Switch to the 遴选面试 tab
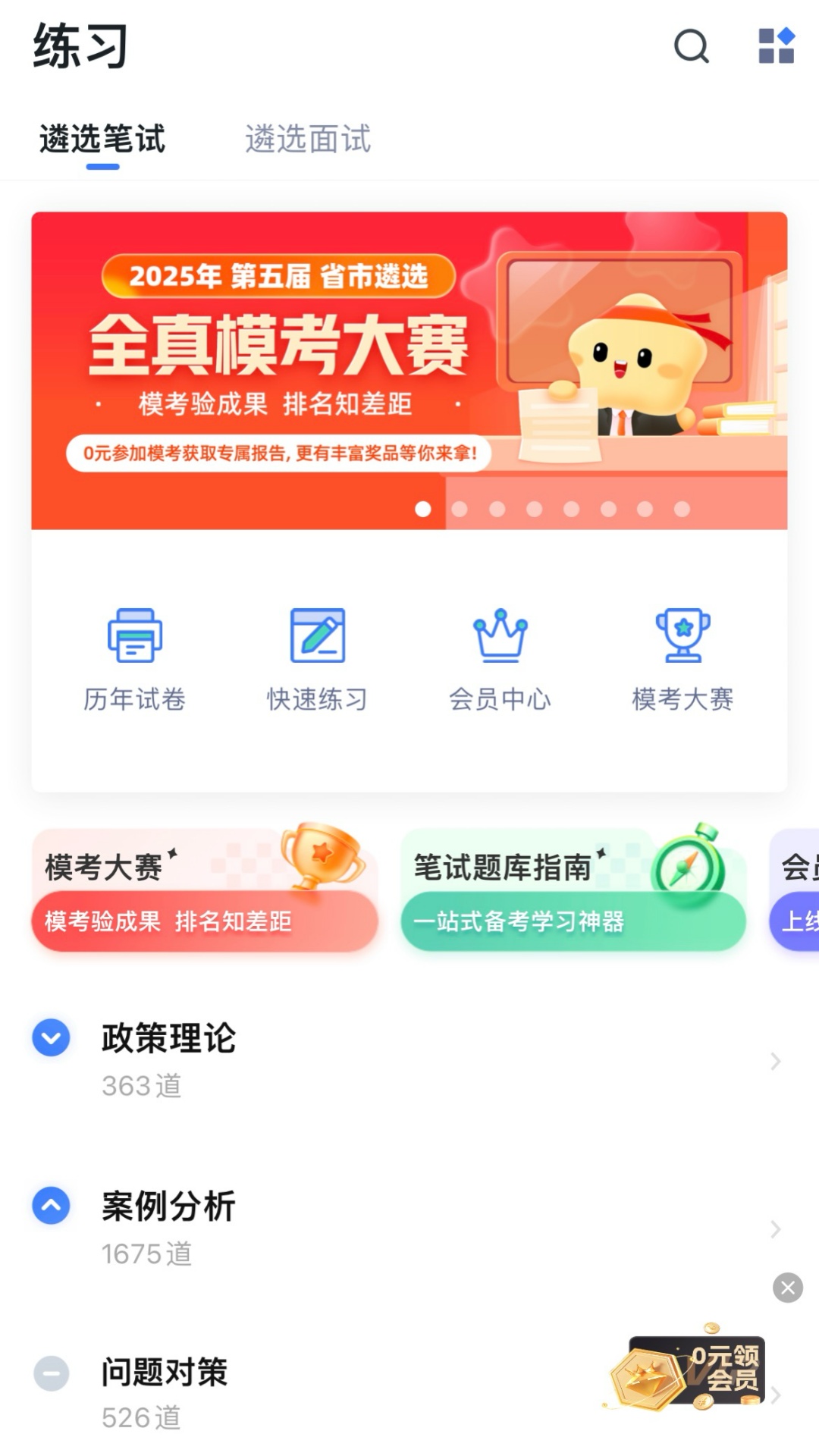This screenshot has height=1456, width=819. (x=308, y=140)
